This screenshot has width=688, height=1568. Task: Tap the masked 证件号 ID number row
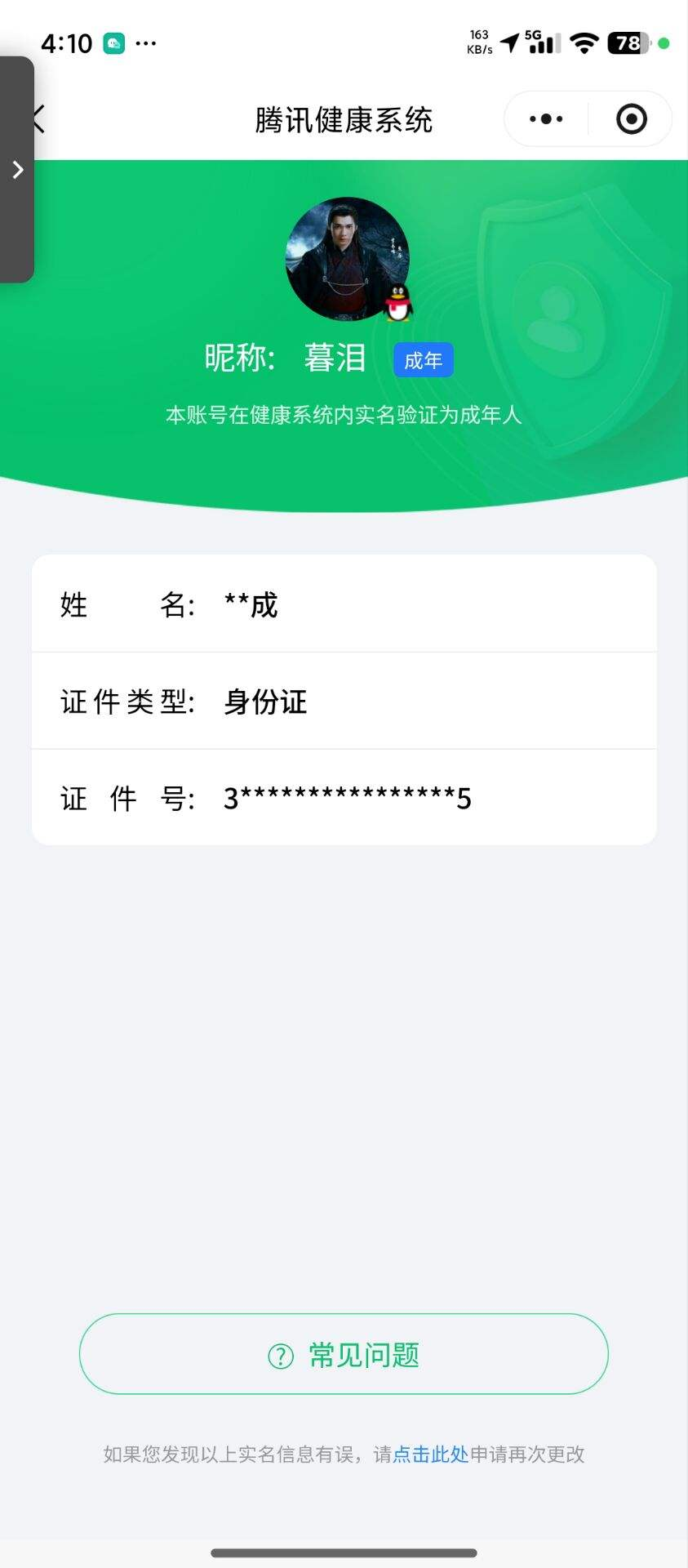(344, 798)
